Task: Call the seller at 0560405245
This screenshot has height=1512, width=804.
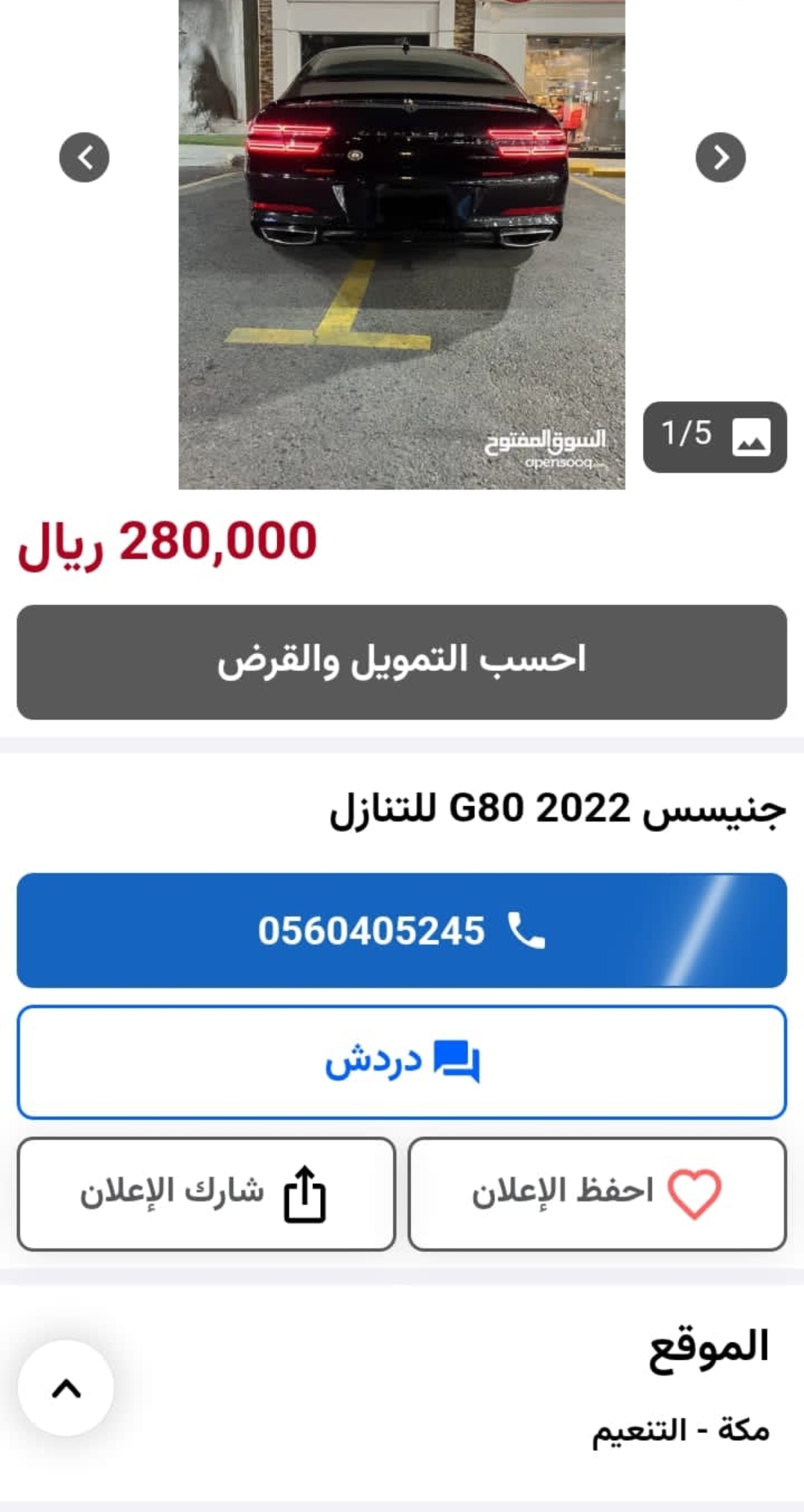Action: [x=402, y=930]
